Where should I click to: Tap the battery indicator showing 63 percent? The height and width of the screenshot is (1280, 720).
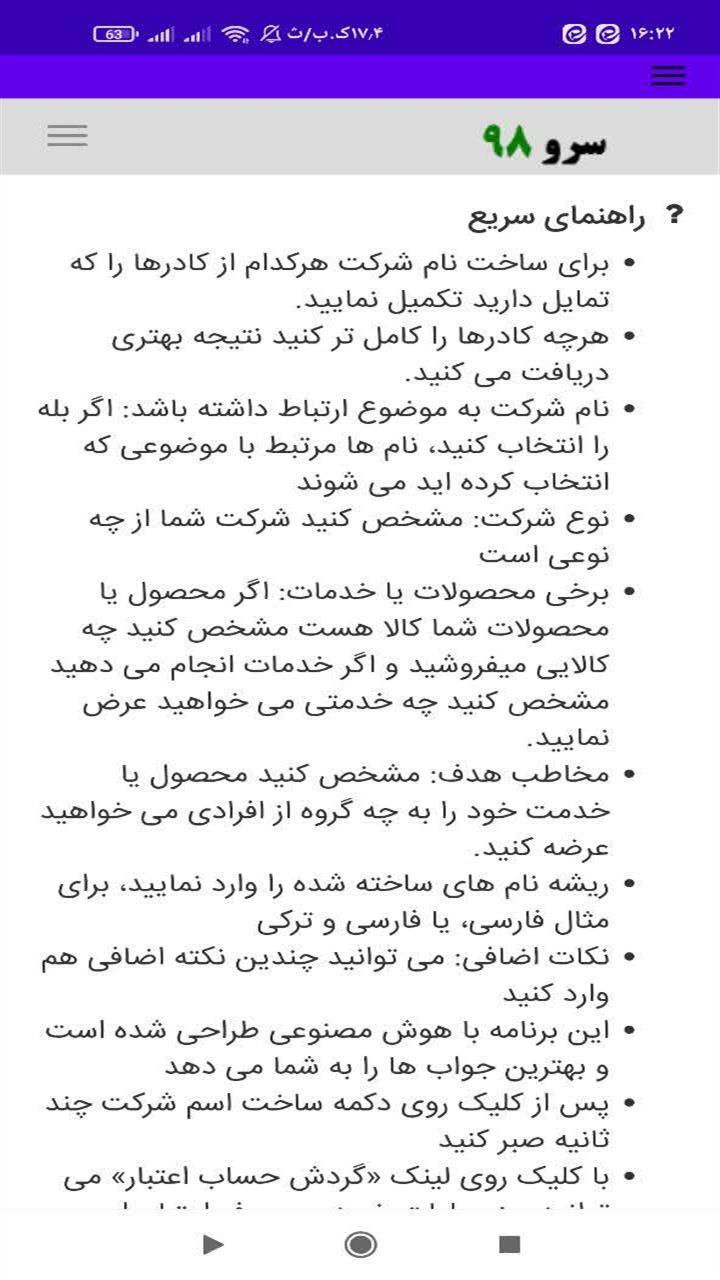(118, 30)
